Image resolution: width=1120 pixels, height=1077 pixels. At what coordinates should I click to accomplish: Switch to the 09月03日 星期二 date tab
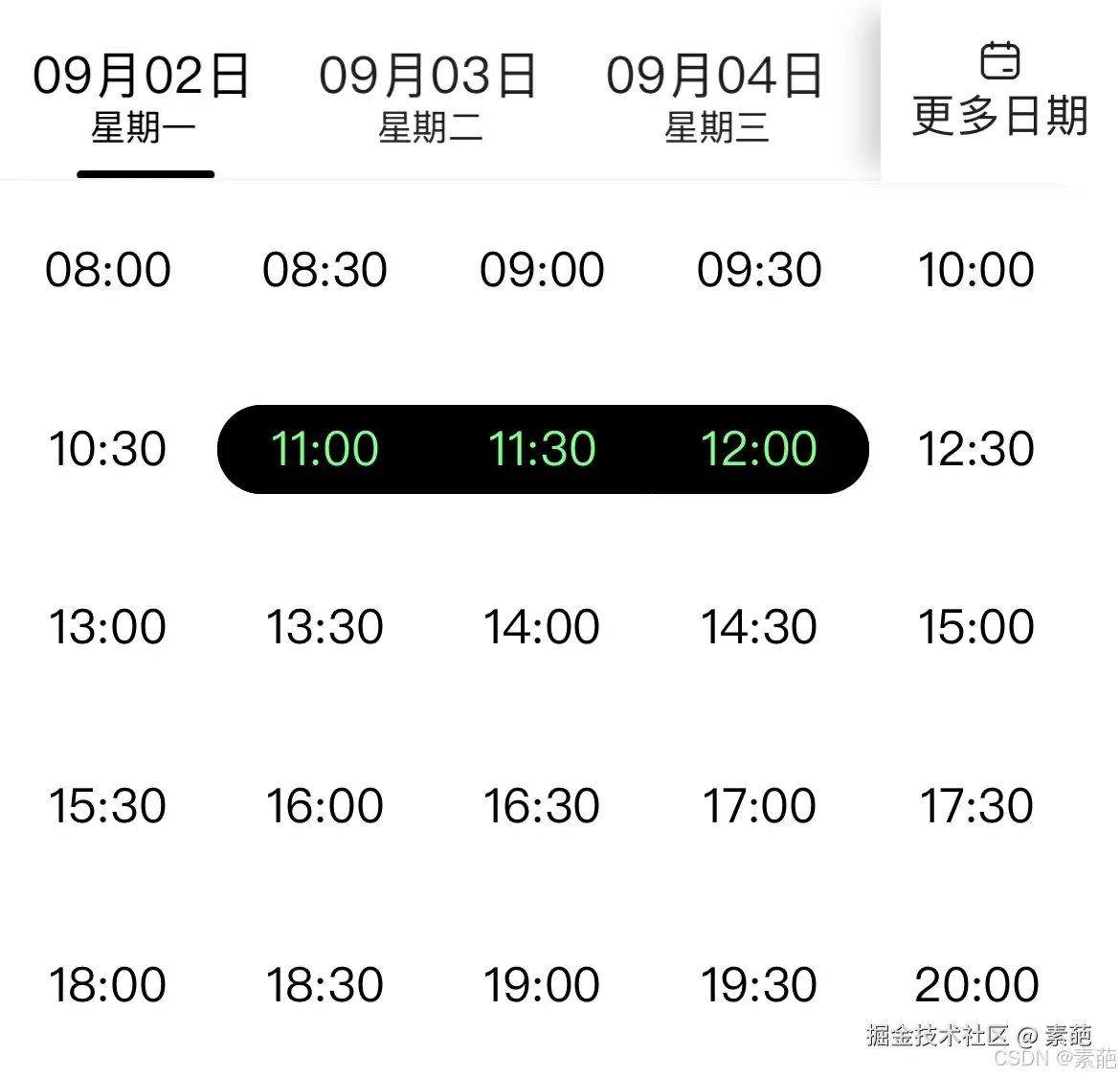point(428,98)
